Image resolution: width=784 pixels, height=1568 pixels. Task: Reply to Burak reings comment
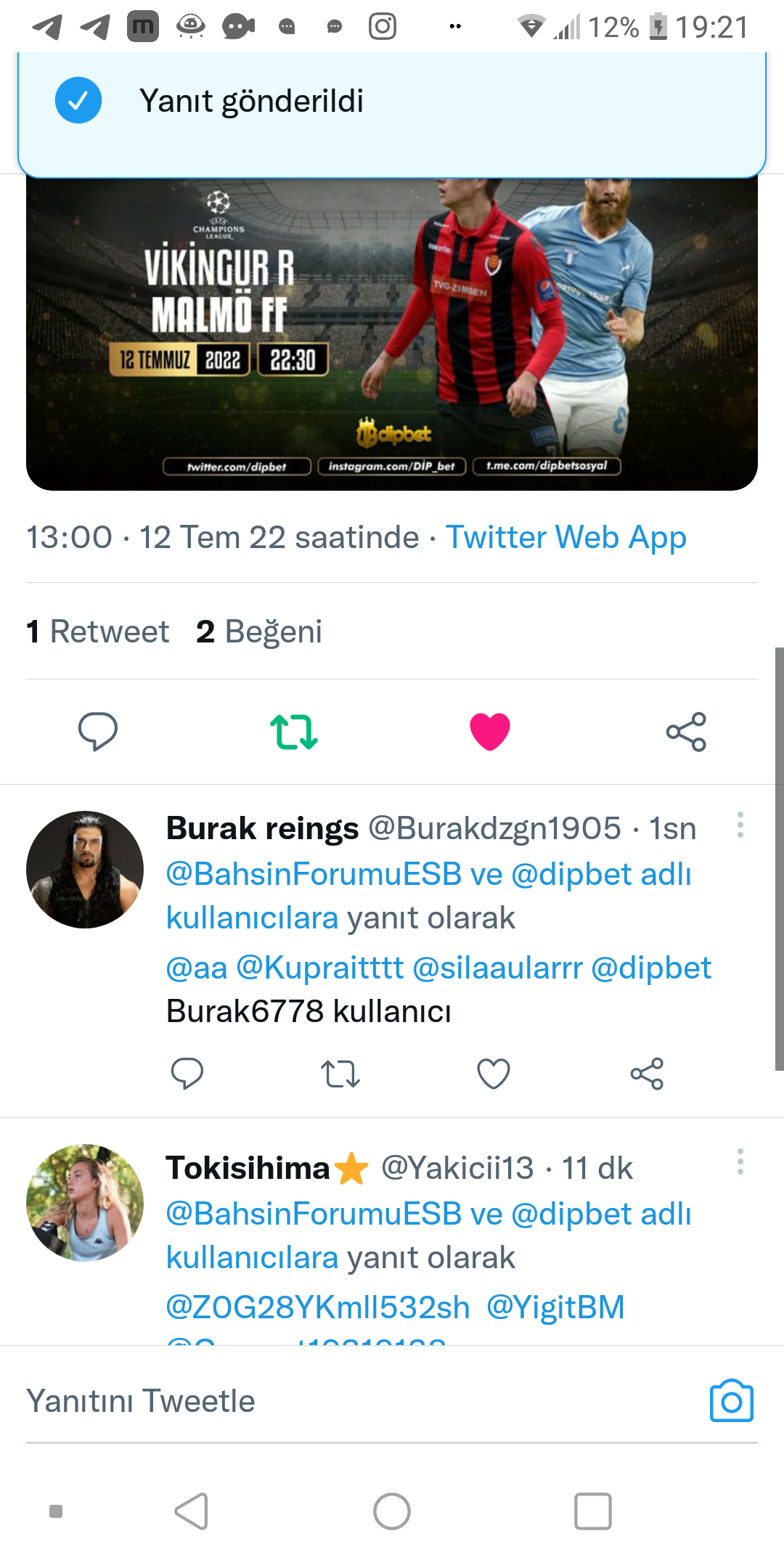coord(187,1074)
